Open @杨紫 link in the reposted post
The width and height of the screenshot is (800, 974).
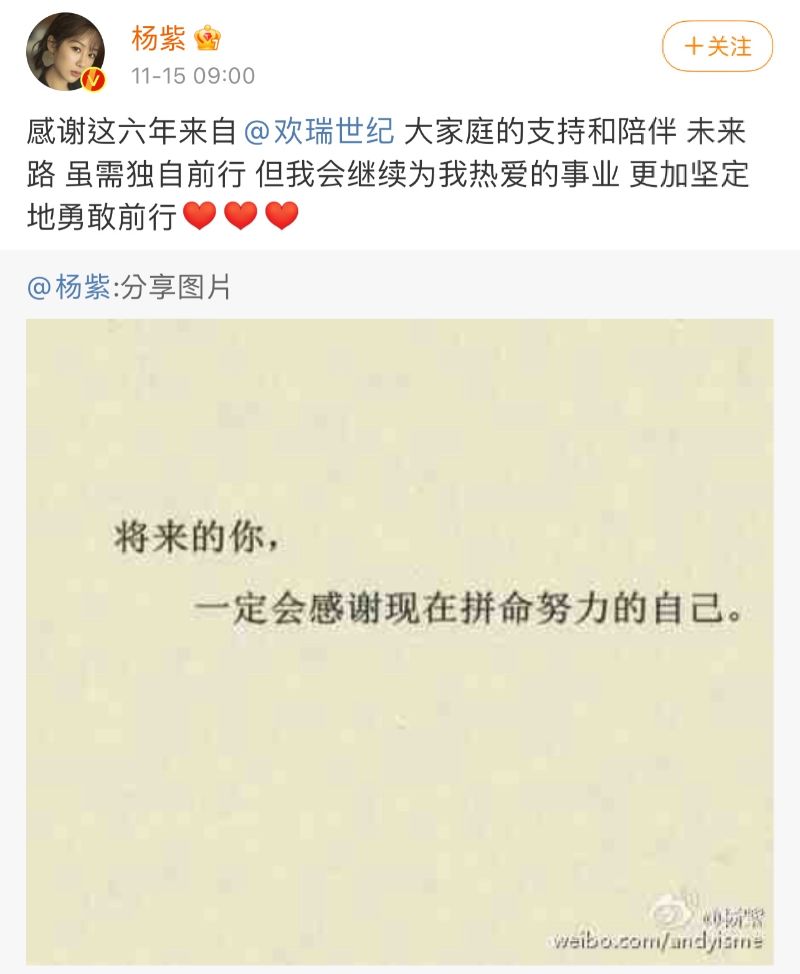pos(69,288)
